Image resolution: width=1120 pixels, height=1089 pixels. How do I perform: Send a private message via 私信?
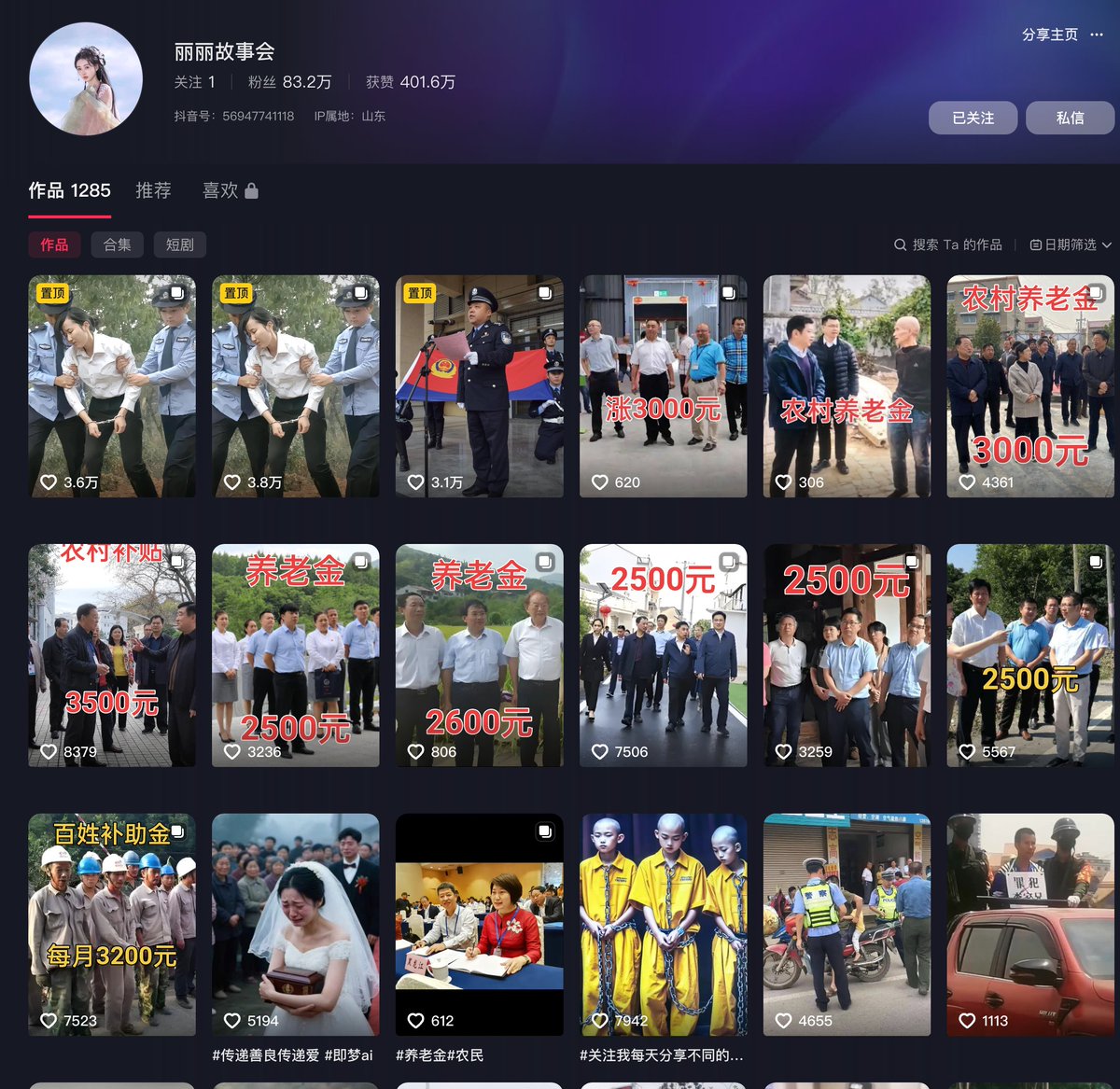click(1070, 119)
